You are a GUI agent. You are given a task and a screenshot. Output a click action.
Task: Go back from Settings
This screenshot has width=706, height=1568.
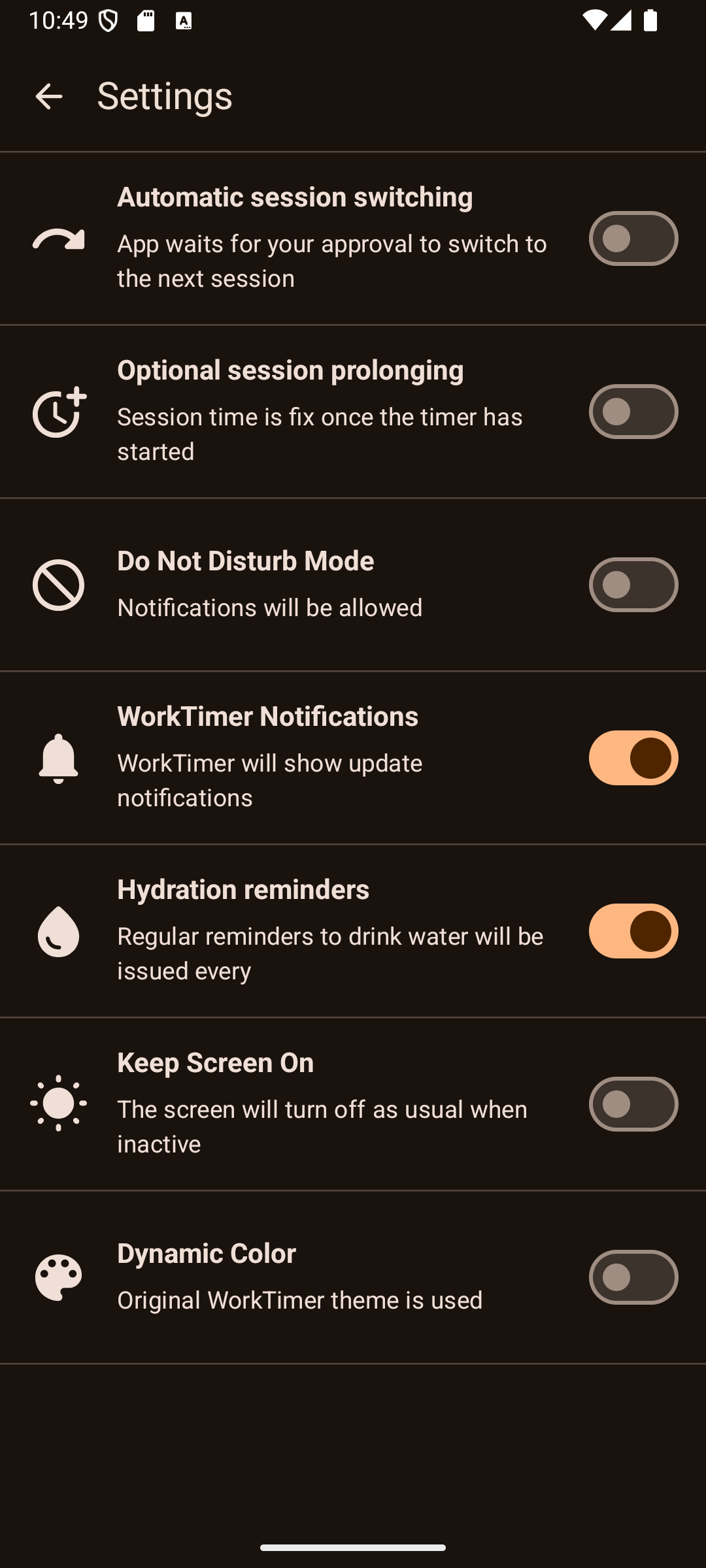tap(48, 96)
